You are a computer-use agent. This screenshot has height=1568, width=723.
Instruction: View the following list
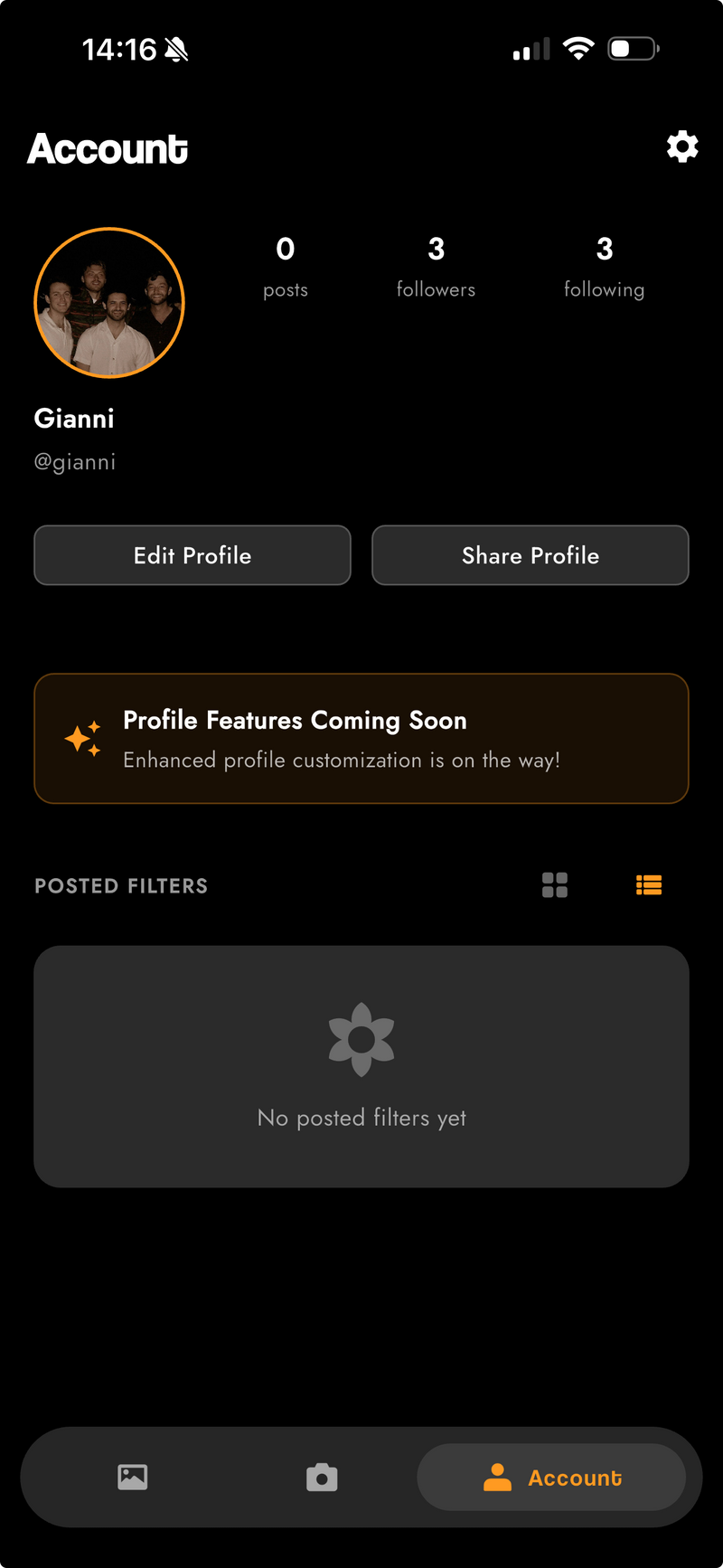[x=604, y=267]
